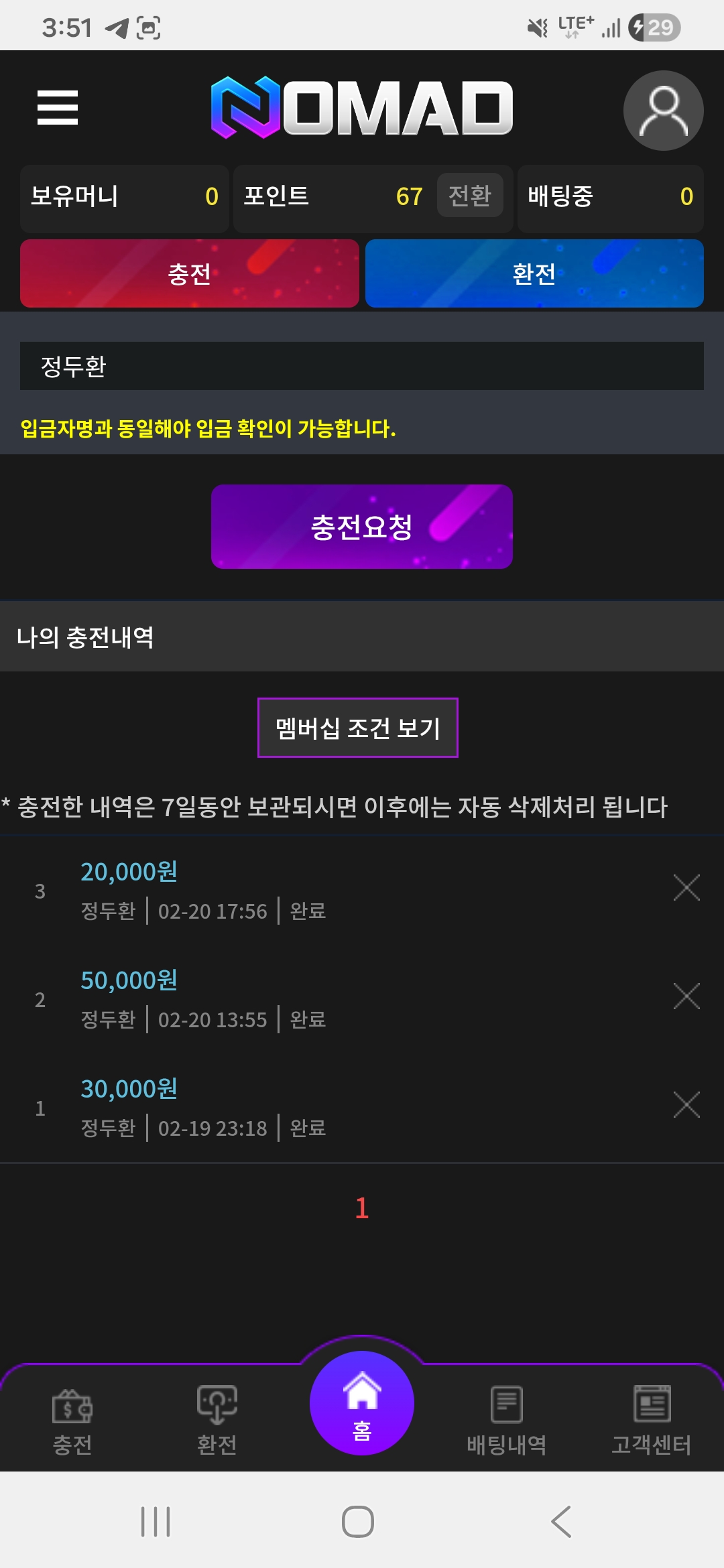Image resolution: width=724 pixels, height=1568 pixels.
Task: Delete the 20,000원 deposit record
Action: 686,888
